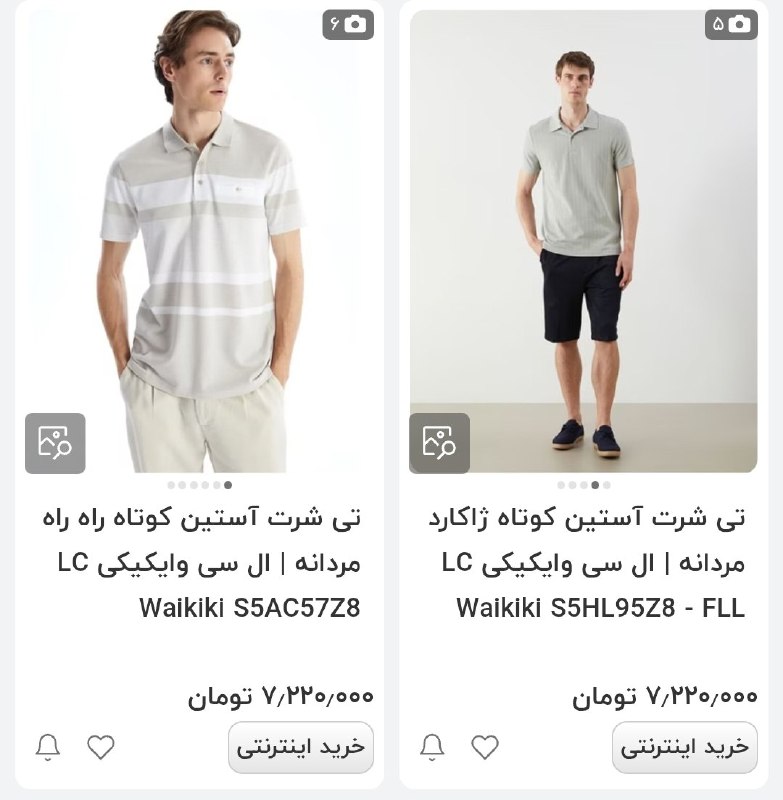
Task: Add the S5AC57Z8 striped t-shirt to favorites
Action: click(x=101, y=747)
